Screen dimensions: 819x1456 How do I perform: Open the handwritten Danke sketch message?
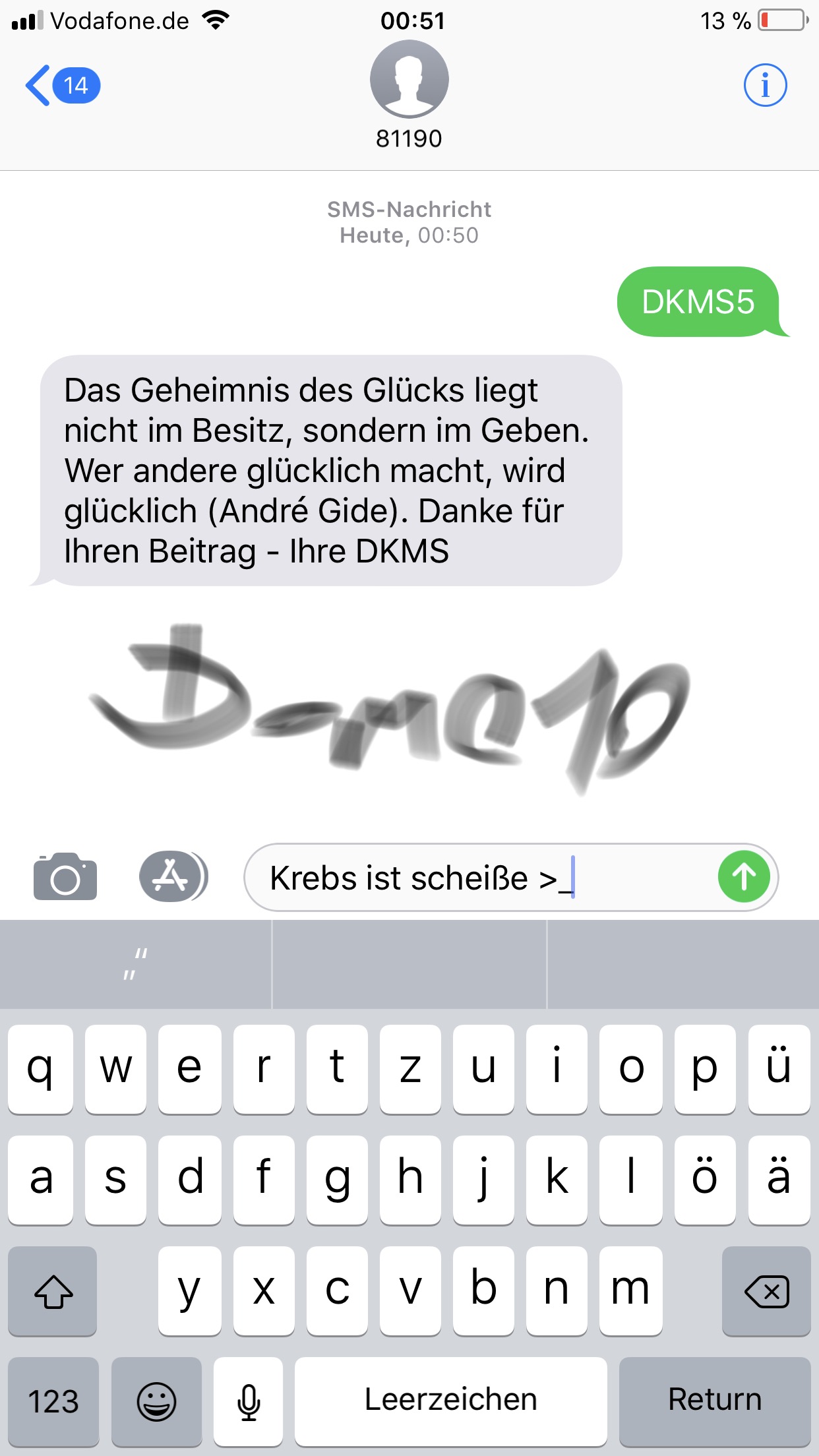[x=390, y=710]
